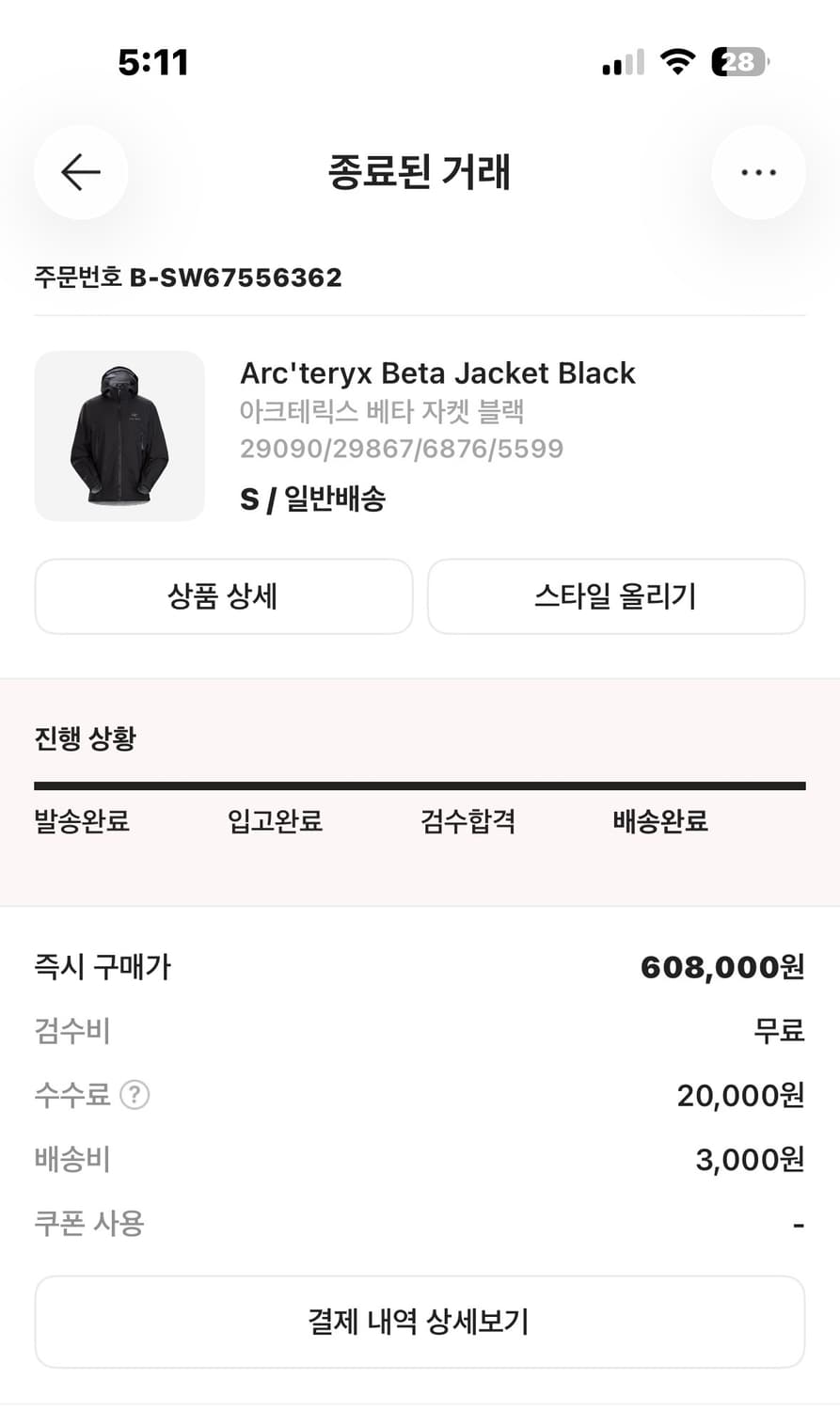The height and width of the screenshot is (1411, 840).
Task: Click the 검수합격 inspection passed step
Action: click(x=468, y=821)
